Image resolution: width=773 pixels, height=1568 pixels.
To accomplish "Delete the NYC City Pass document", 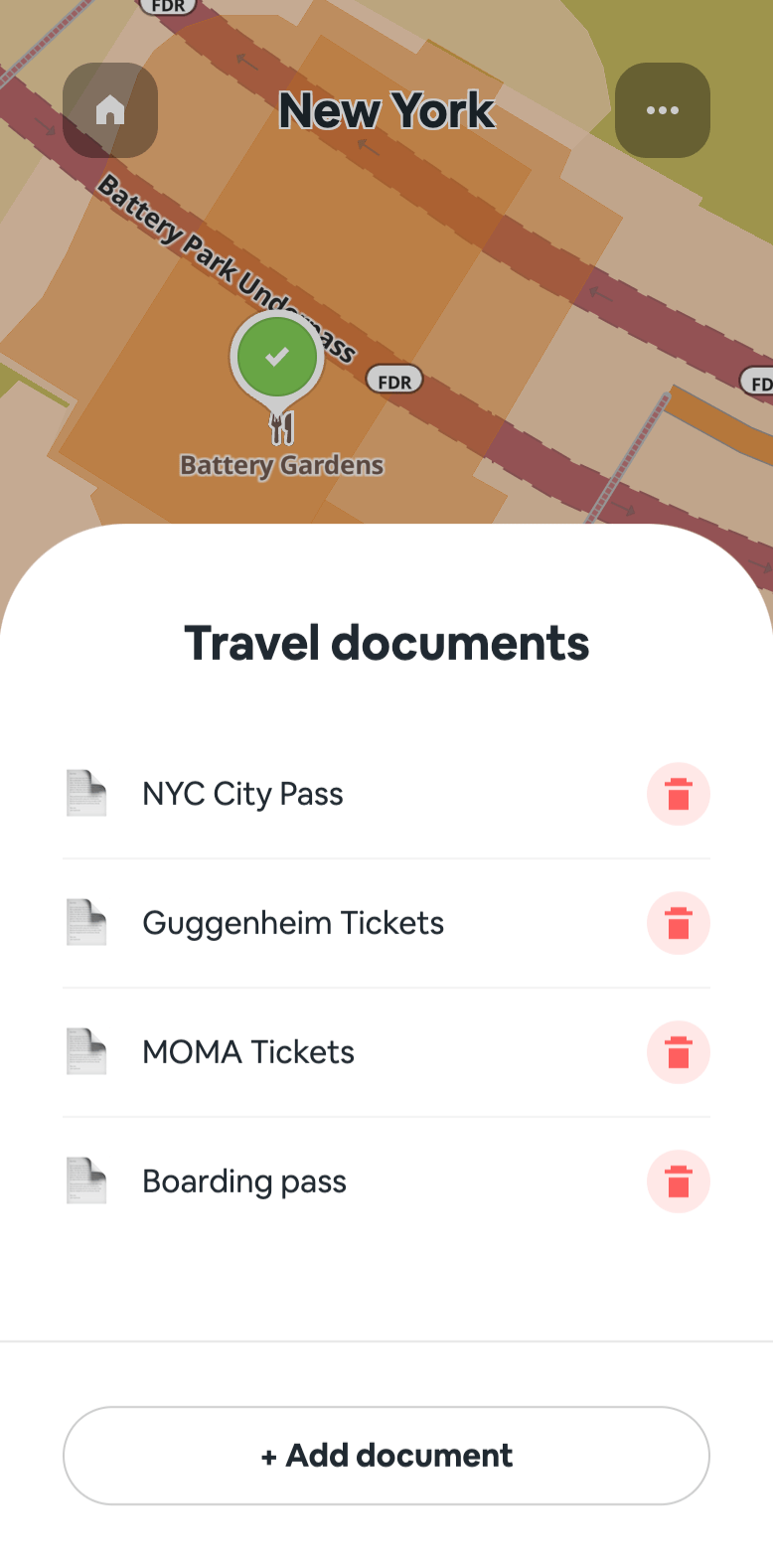I will click(x=678, y=794).
